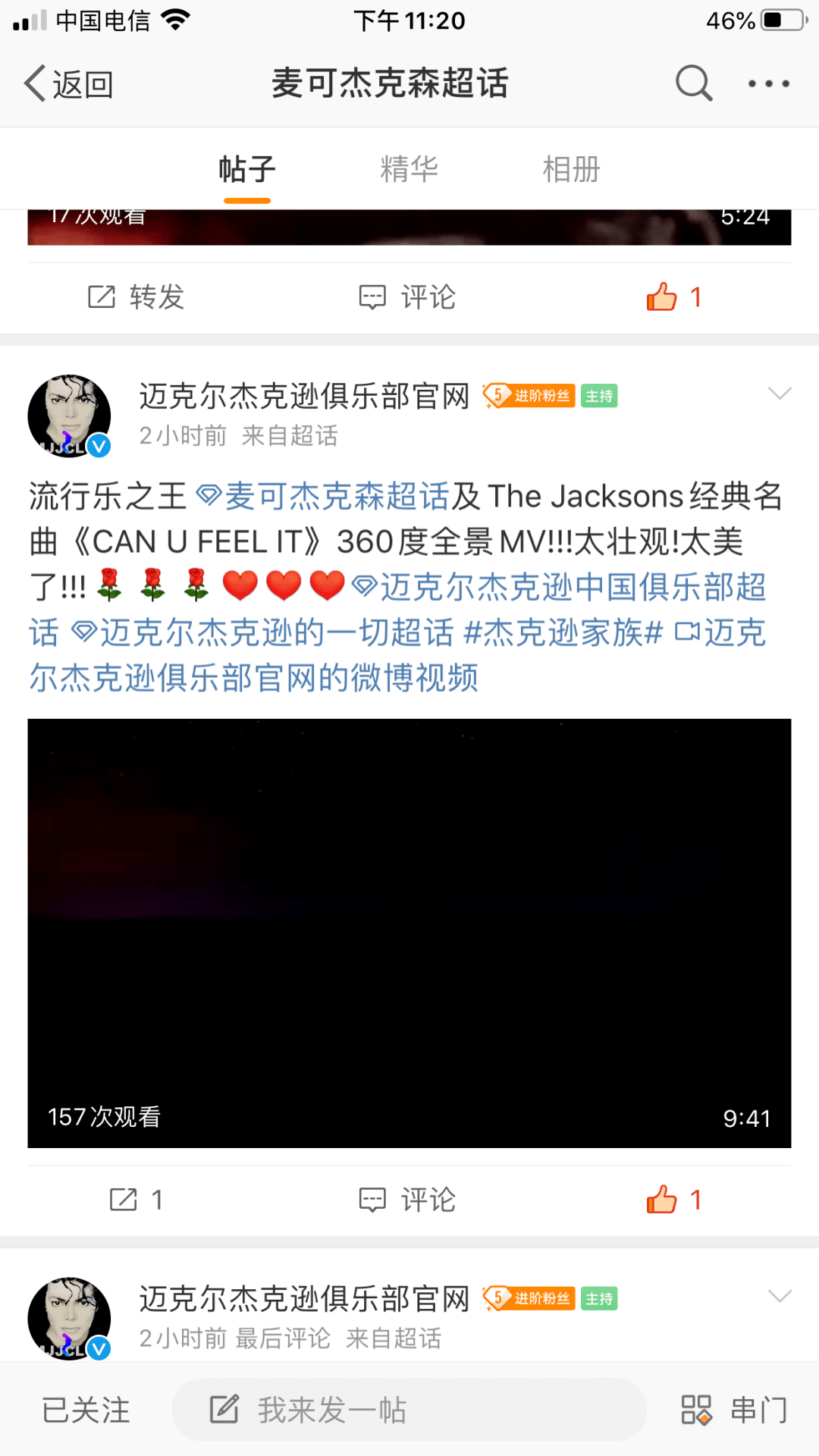Play the 9:41 CAN U FEEL IT video

409,933
